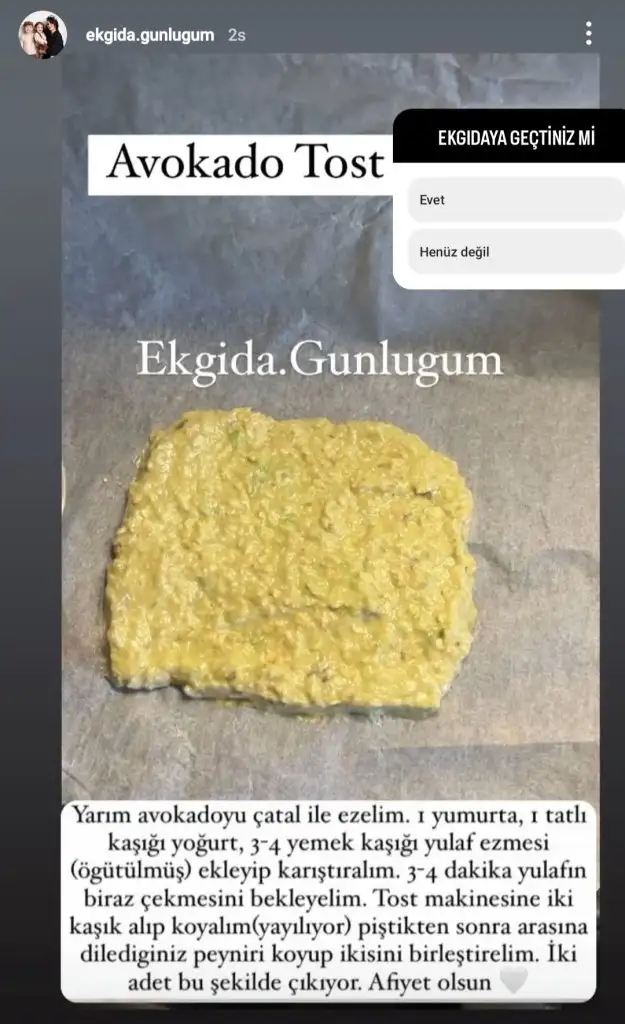Open the story overflow menu
The image size is (625, 1024).
pyautogui.click(x=588, y=33)
